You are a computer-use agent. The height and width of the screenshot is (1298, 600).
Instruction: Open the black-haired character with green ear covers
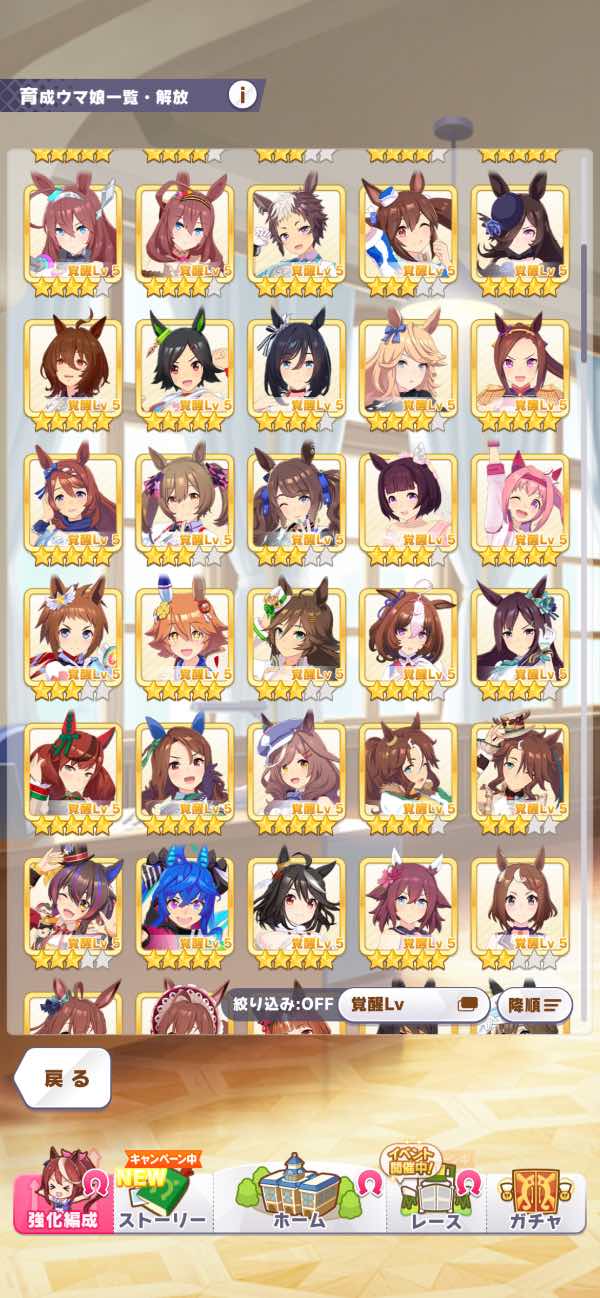[x=185, y=367]
